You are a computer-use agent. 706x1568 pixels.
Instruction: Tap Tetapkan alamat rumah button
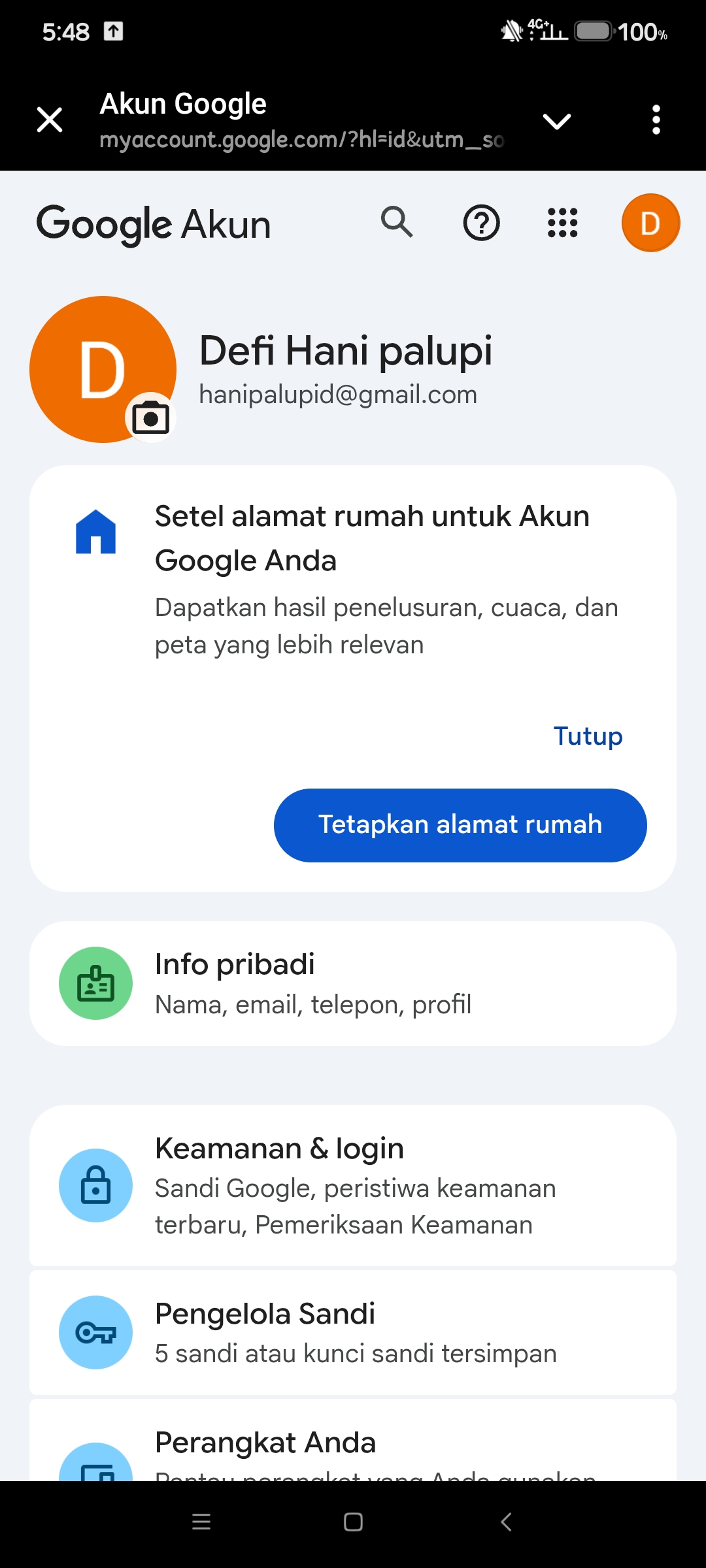point(460,825)
